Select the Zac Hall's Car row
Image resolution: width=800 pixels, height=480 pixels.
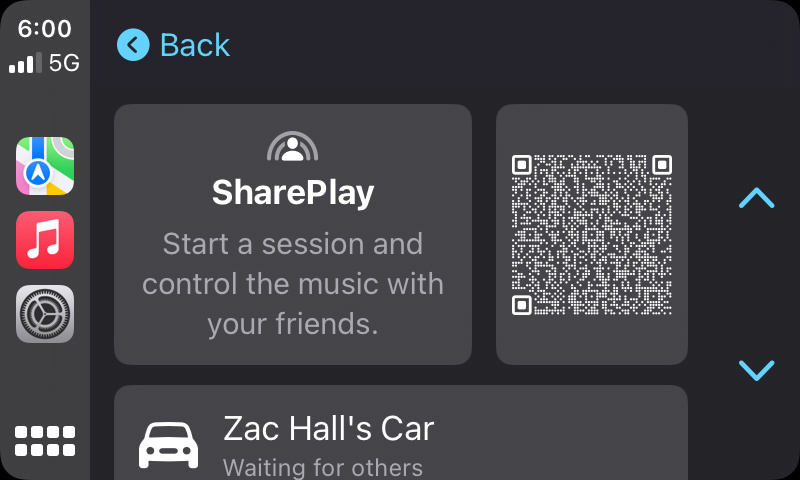tap(400, 440)
